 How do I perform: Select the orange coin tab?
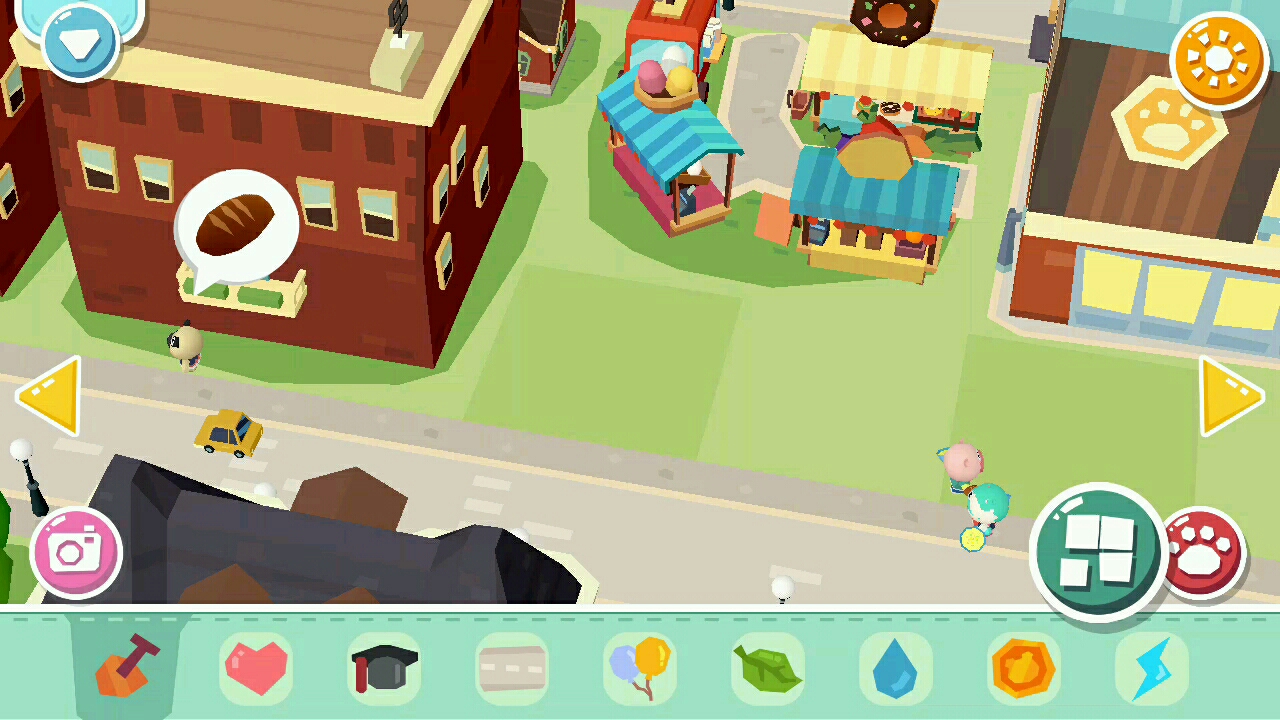[x=1023, y=667]
